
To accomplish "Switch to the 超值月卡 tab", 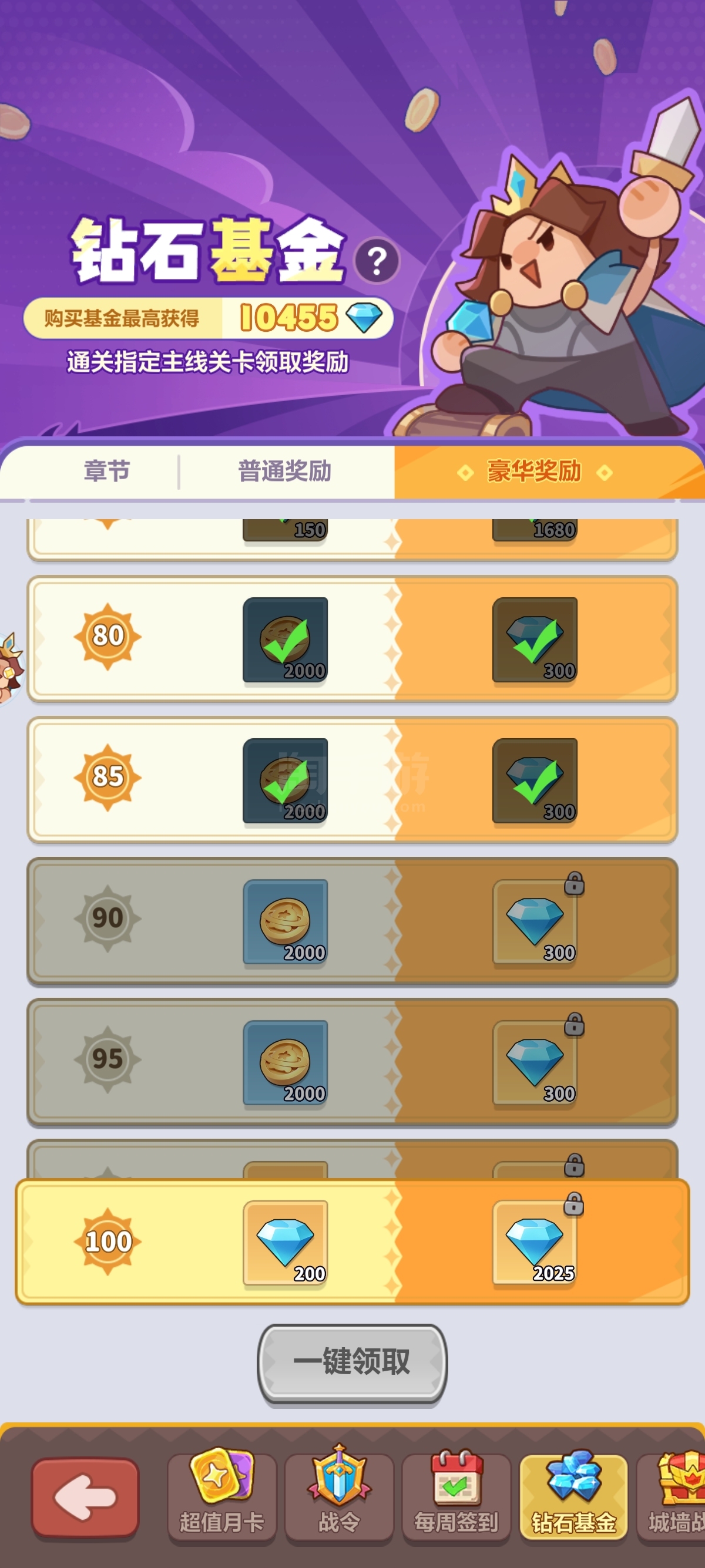I will 221,1495.
